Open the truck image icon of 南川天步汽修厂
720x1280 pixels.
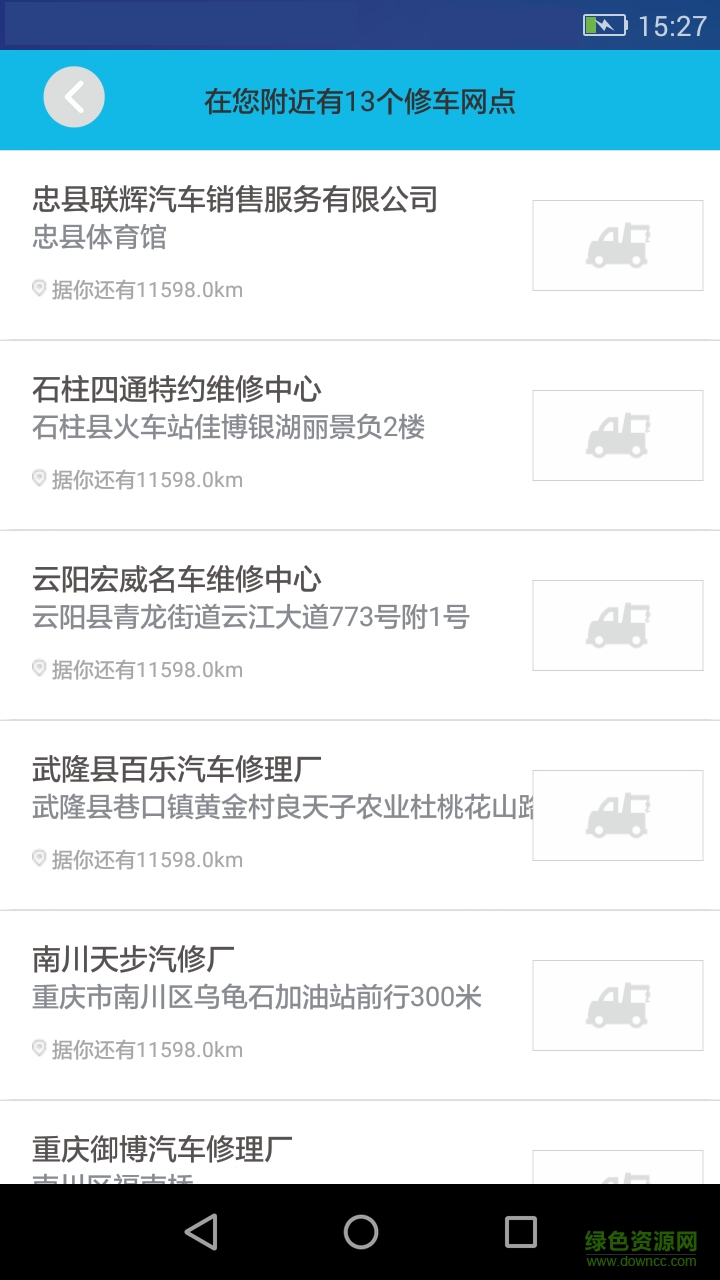pos(617,1005)
